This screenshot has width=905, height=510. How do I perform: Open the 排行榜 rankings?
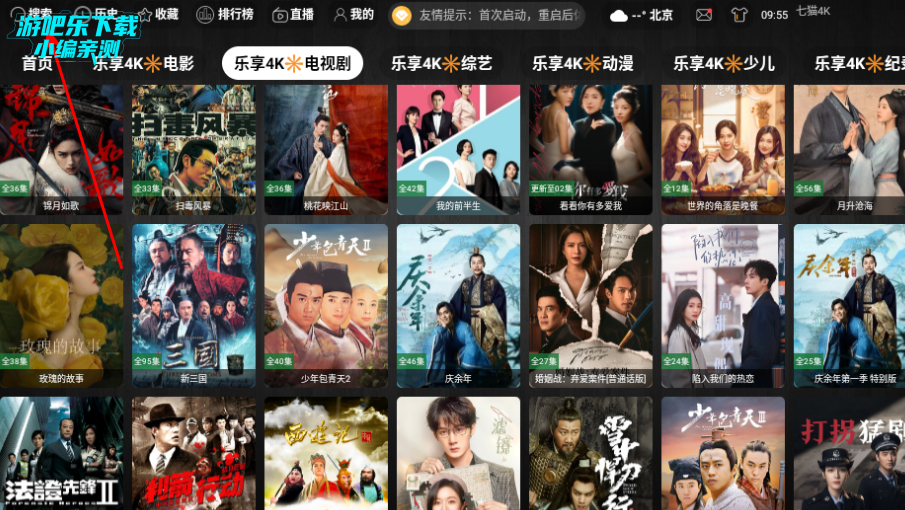click(224, 15)
